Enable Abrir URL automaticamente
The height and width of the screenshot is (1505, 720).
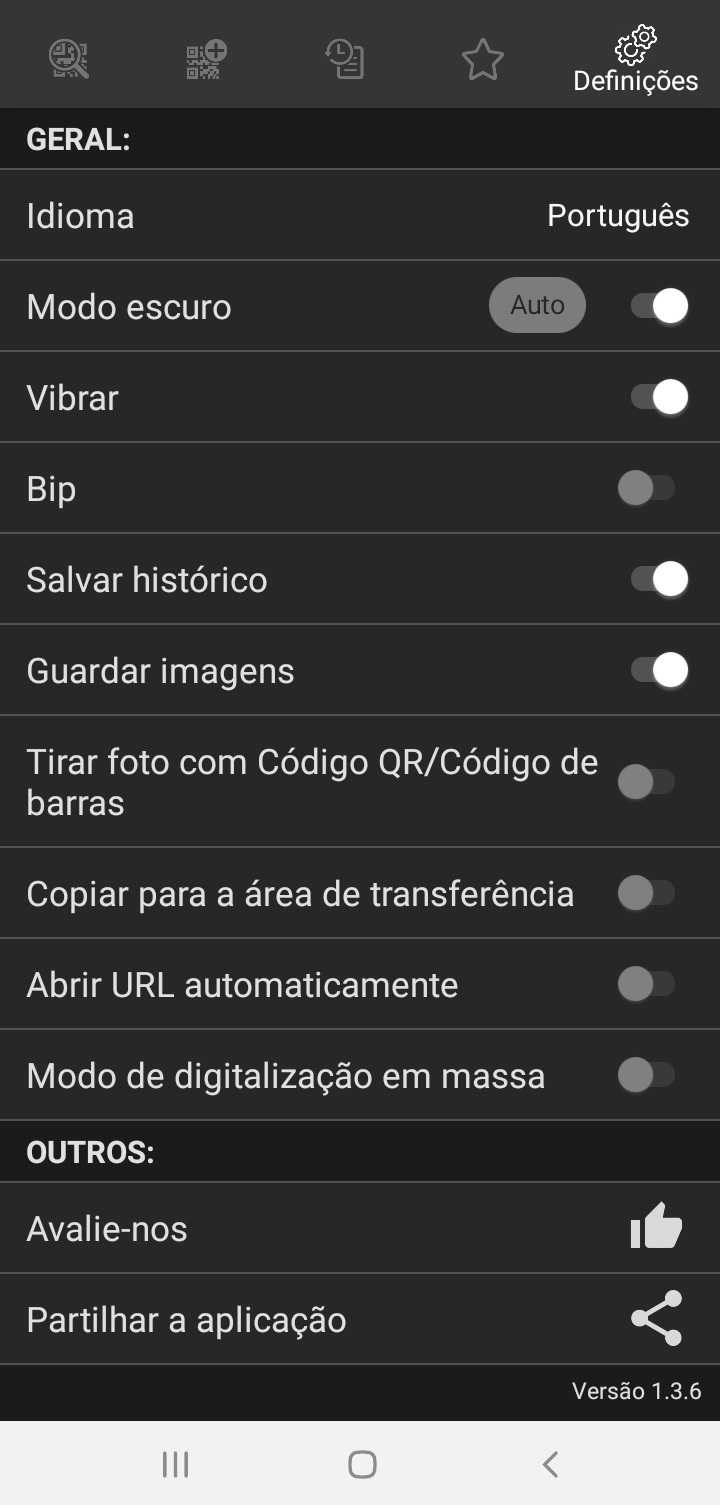[x=646, y=984]
